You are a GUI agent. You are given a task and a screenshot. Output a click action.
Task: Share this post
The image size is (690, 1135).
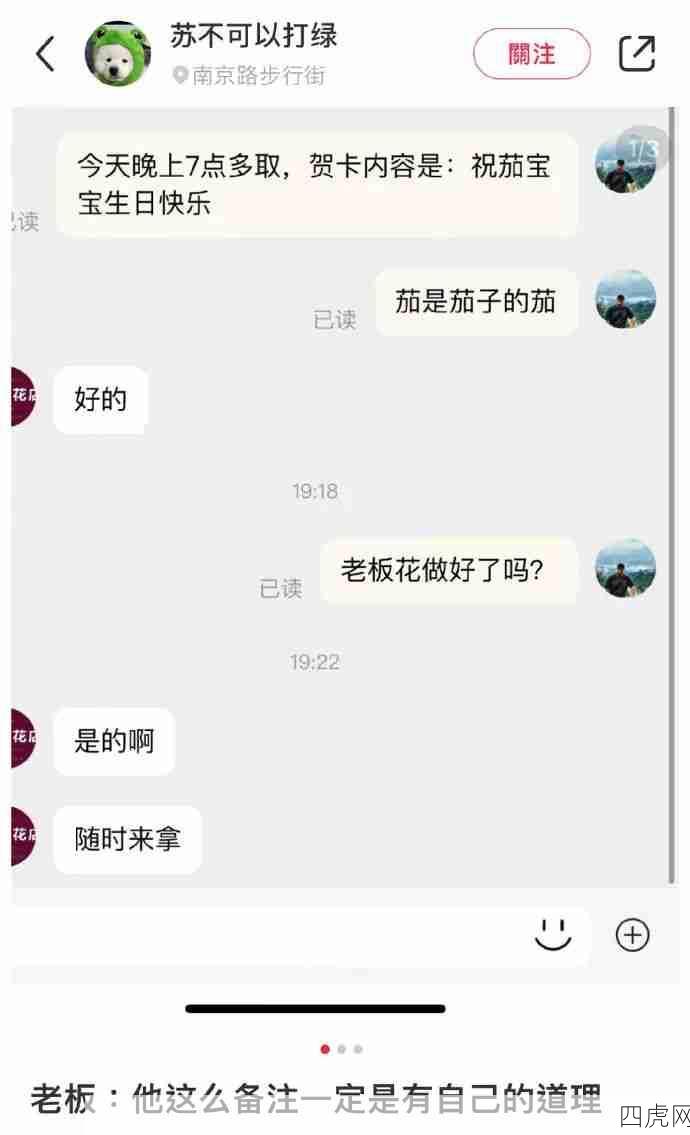637,54
